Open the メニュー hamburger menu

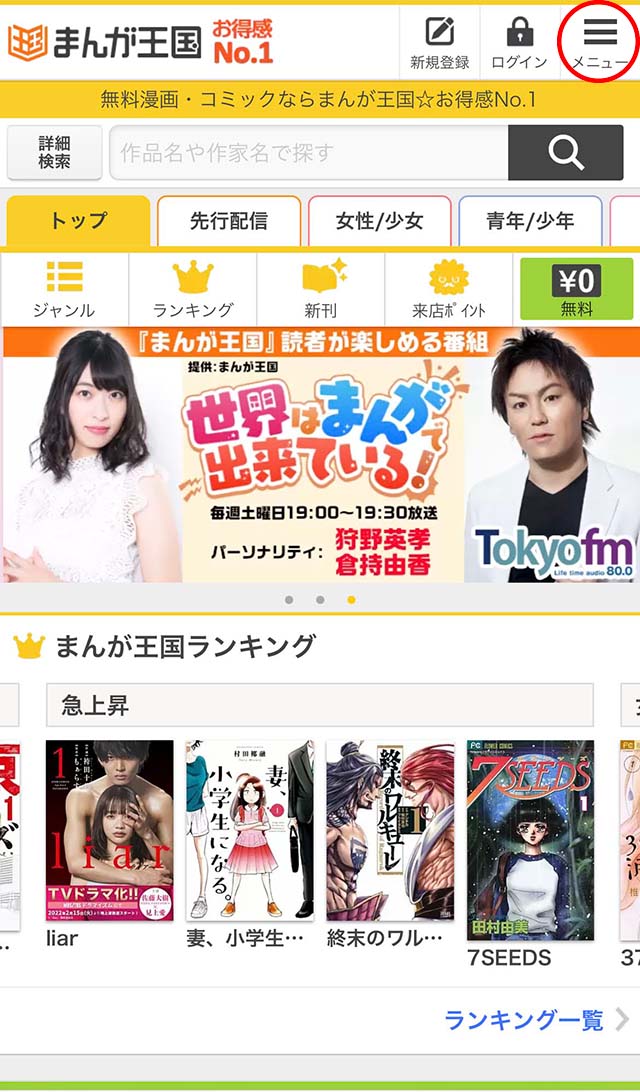[x=600, y=42]
